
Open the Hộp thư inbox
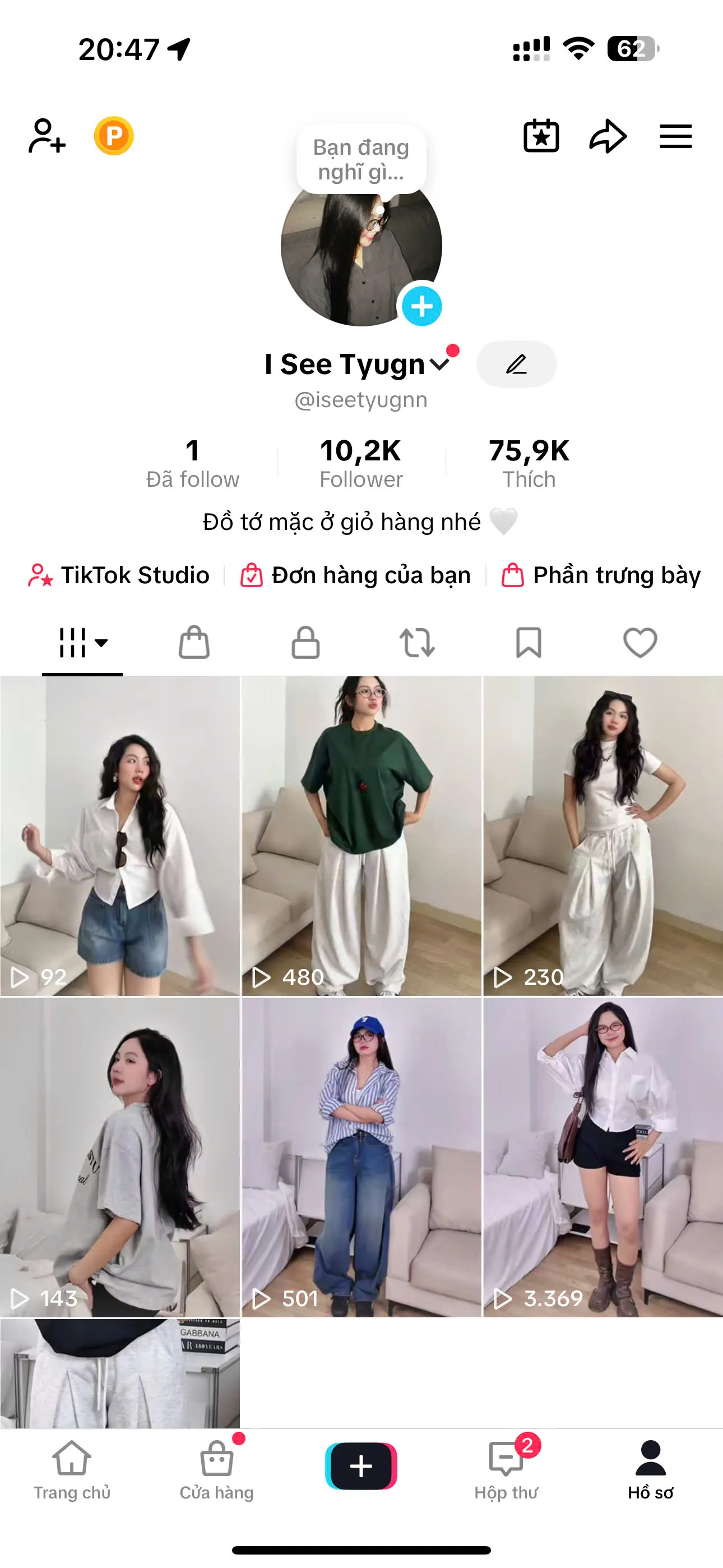pos(506,1468)
